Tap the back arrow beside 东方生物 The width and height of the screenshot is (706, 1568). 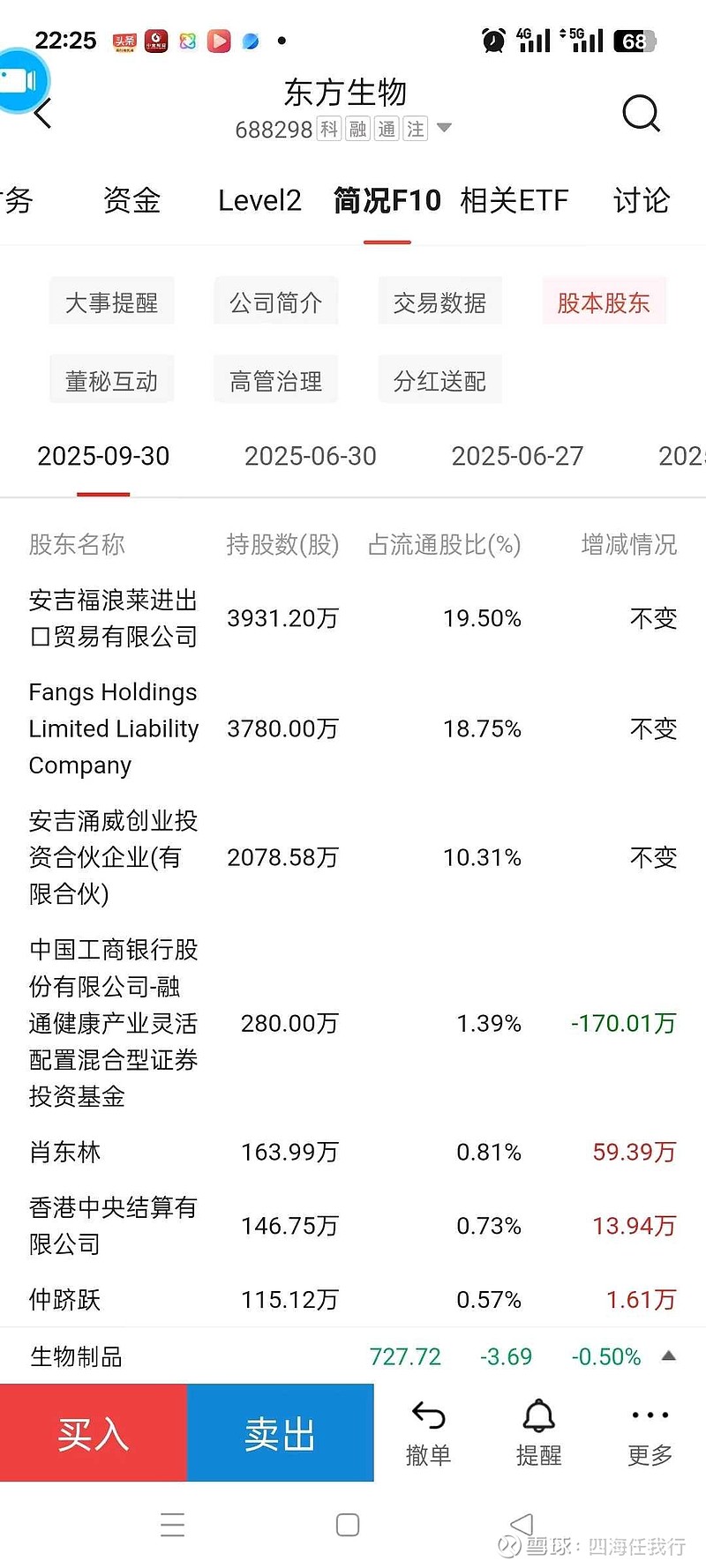41,113
